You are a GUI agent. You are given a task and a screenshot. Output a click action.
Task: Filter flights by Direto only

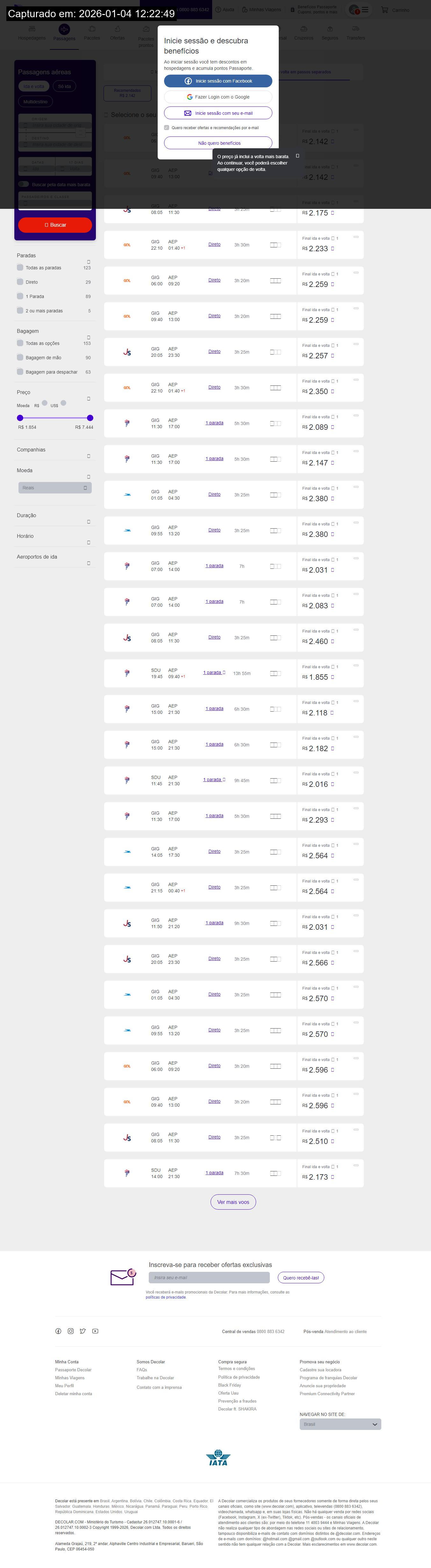20,282
